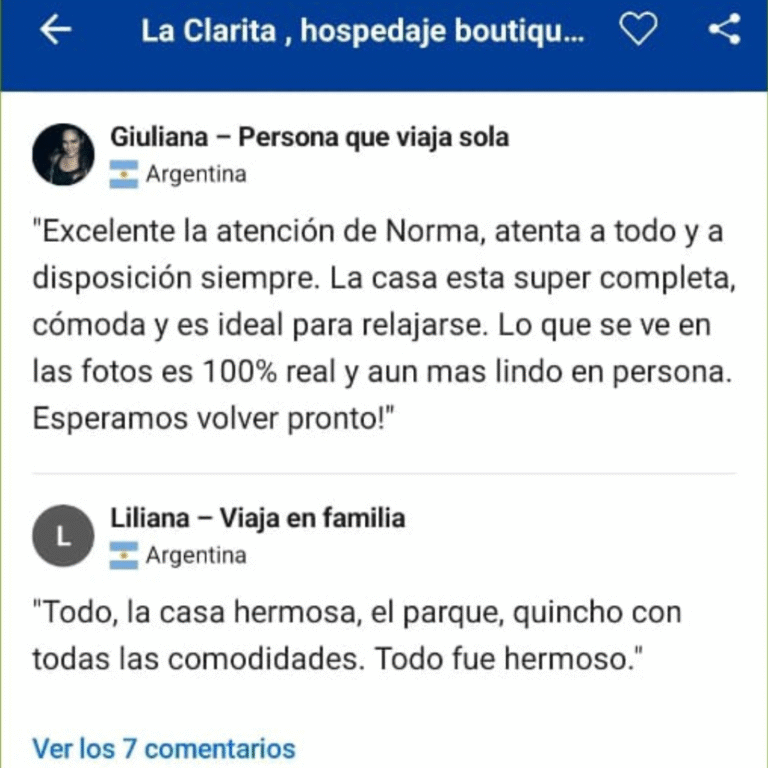Go back using the arrow
This screenshot has height=768, width=768.
coord(55,30)
